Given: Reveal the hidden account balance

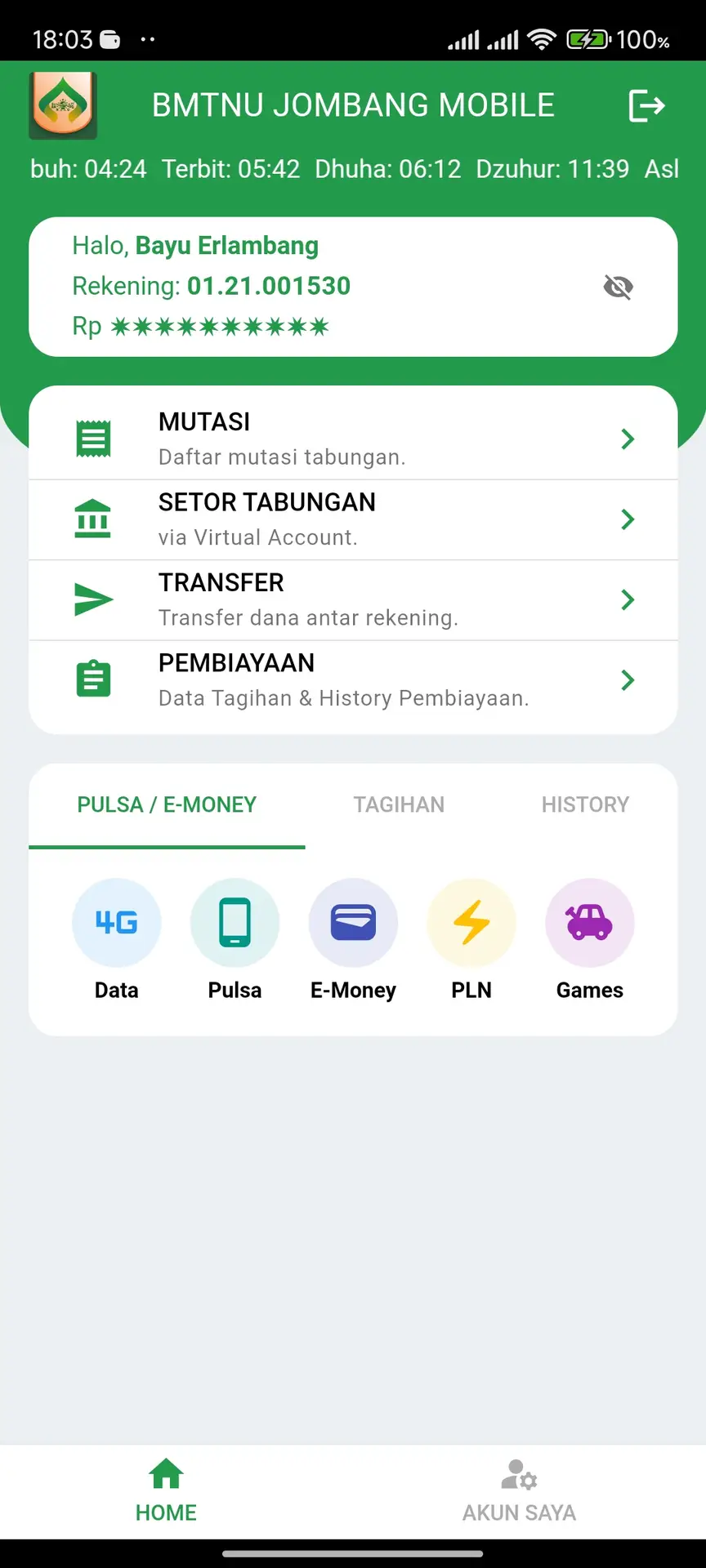Looking at the screenshot, I should coord(618,287).
